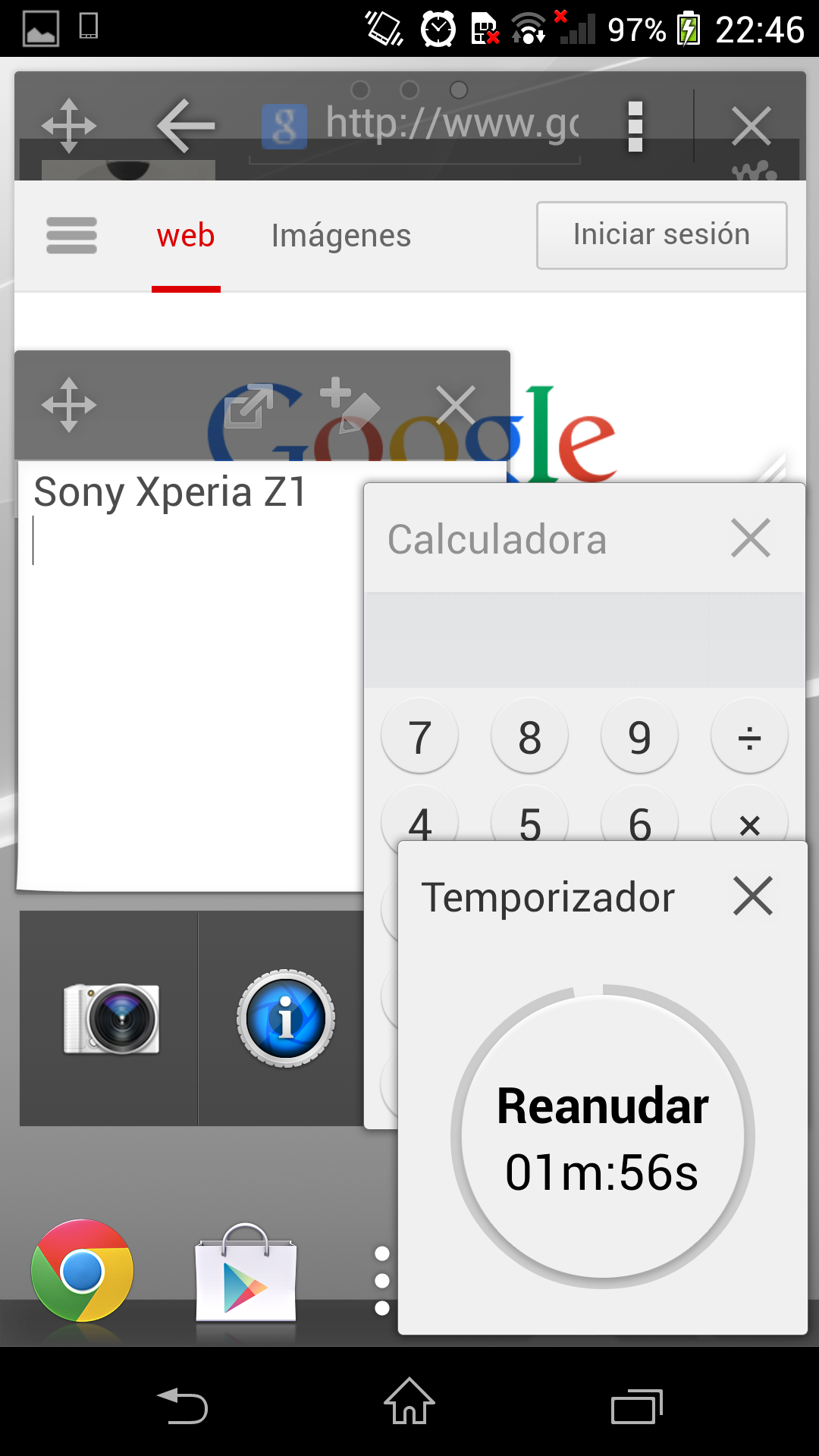Image resolution: width=819 pixels, height=1456 pixels.
Task: Launch Chrome from the dock
Action: [82, 1271]
